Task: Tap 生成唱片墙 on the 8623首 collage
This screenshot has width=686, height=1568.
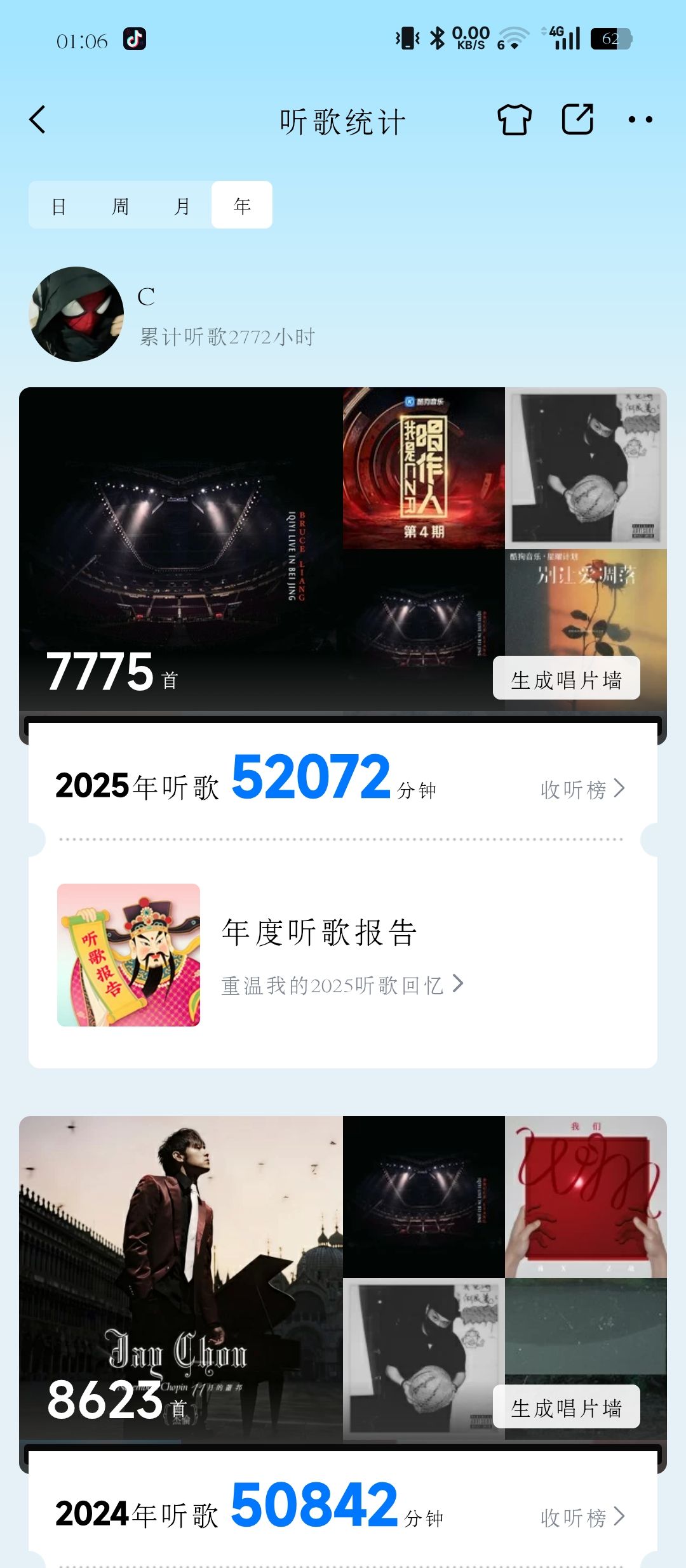Action: click(566, 1407)
